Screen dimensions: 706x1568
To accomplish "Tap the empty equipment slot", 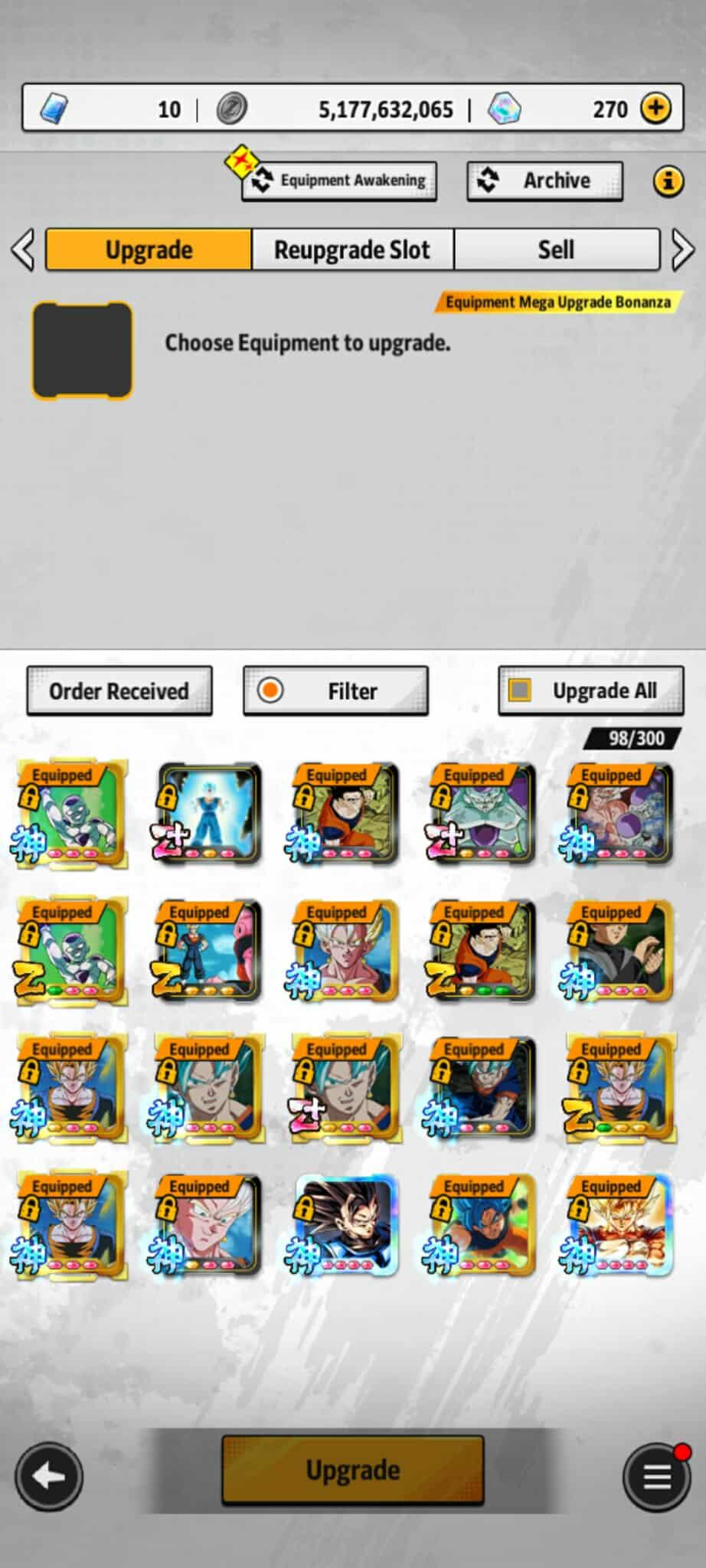I will [x=82, y=351].
